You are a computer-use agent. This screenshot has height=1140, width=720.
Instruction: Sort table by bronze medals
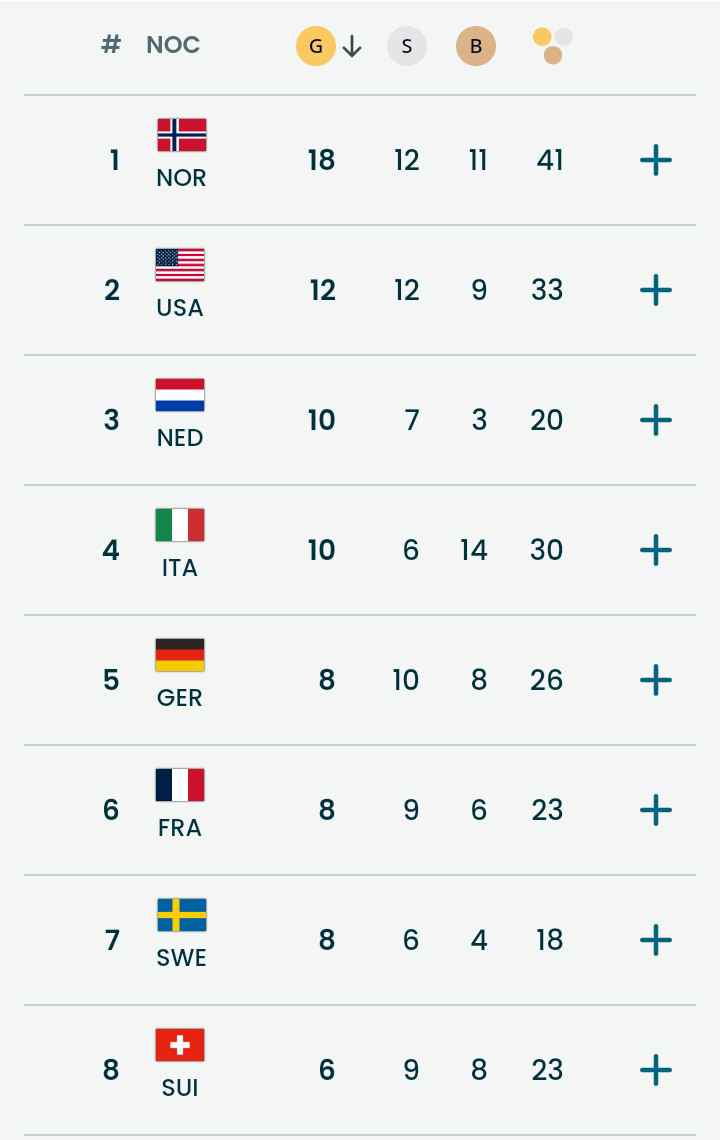coord(476,46)
